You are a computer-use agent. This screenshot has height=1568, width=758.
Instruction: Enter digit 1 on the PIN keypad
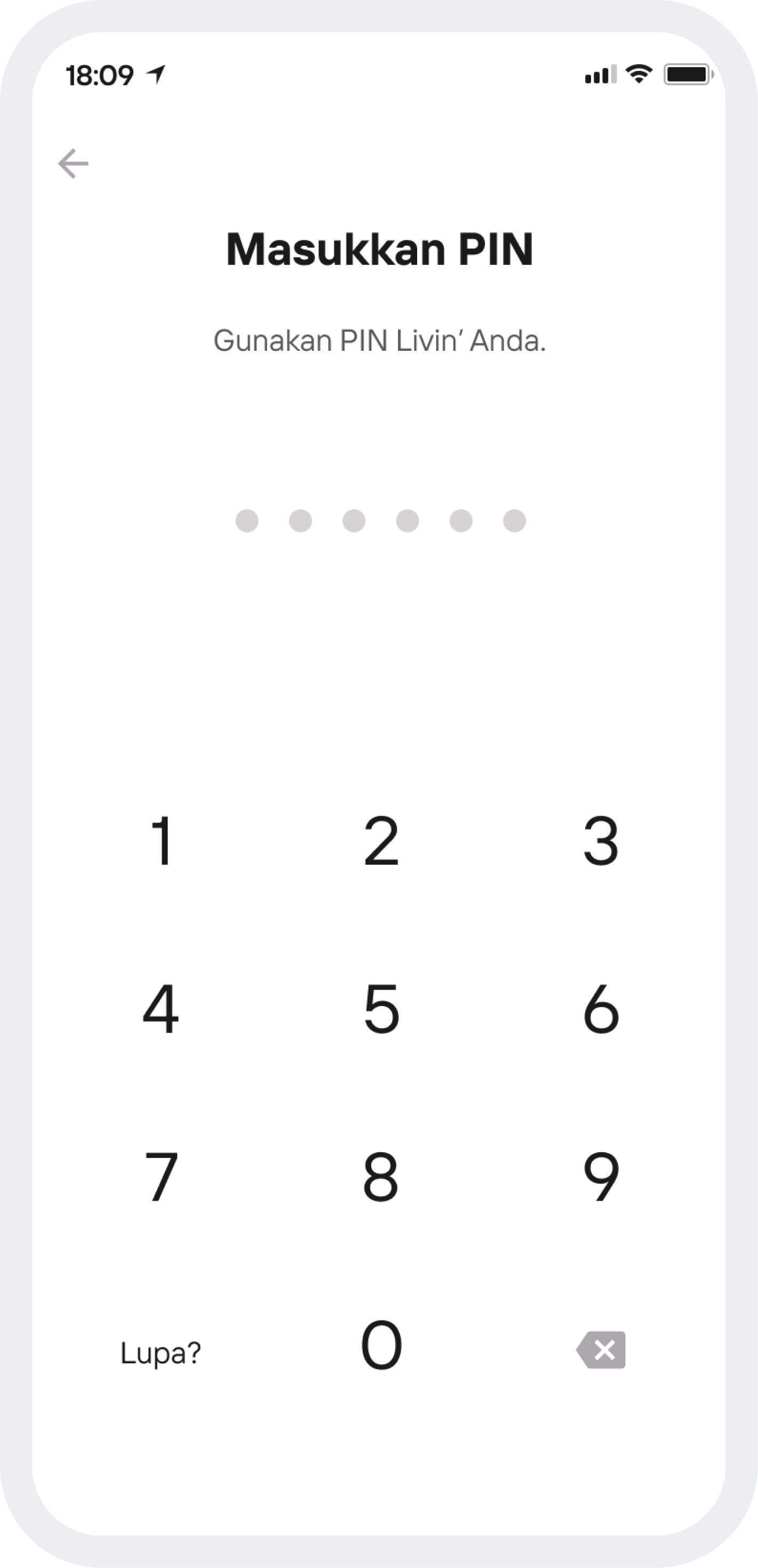[161, 841]
